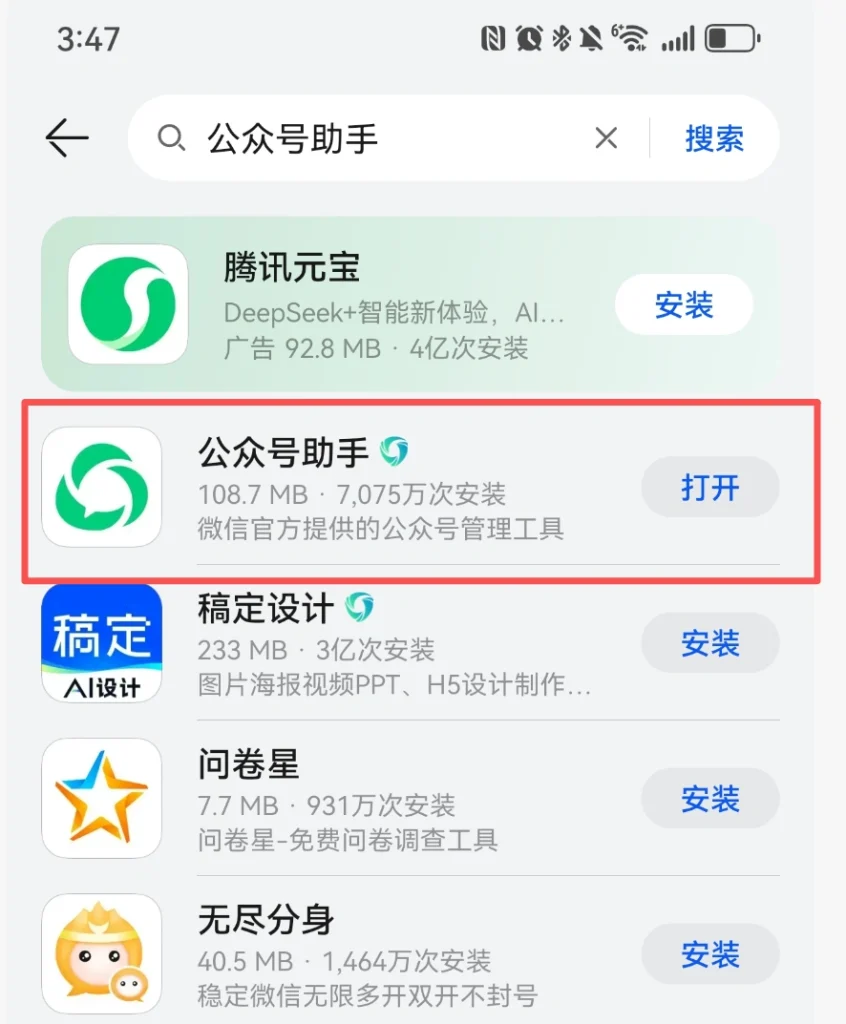Open the 问卷星 star app icon

[x=101, y=799]
